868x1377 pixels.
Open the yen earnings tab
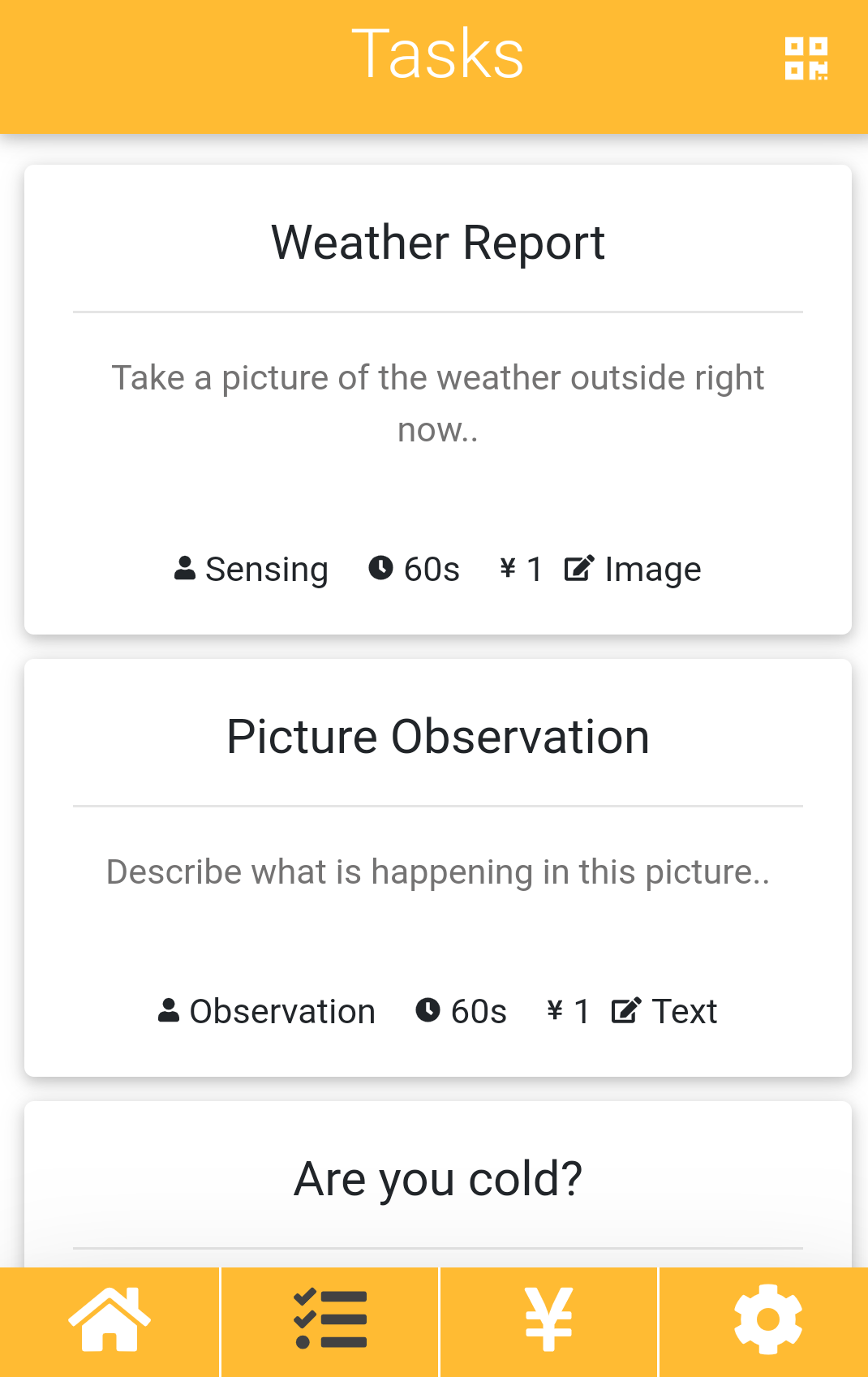click(549, 1321)
